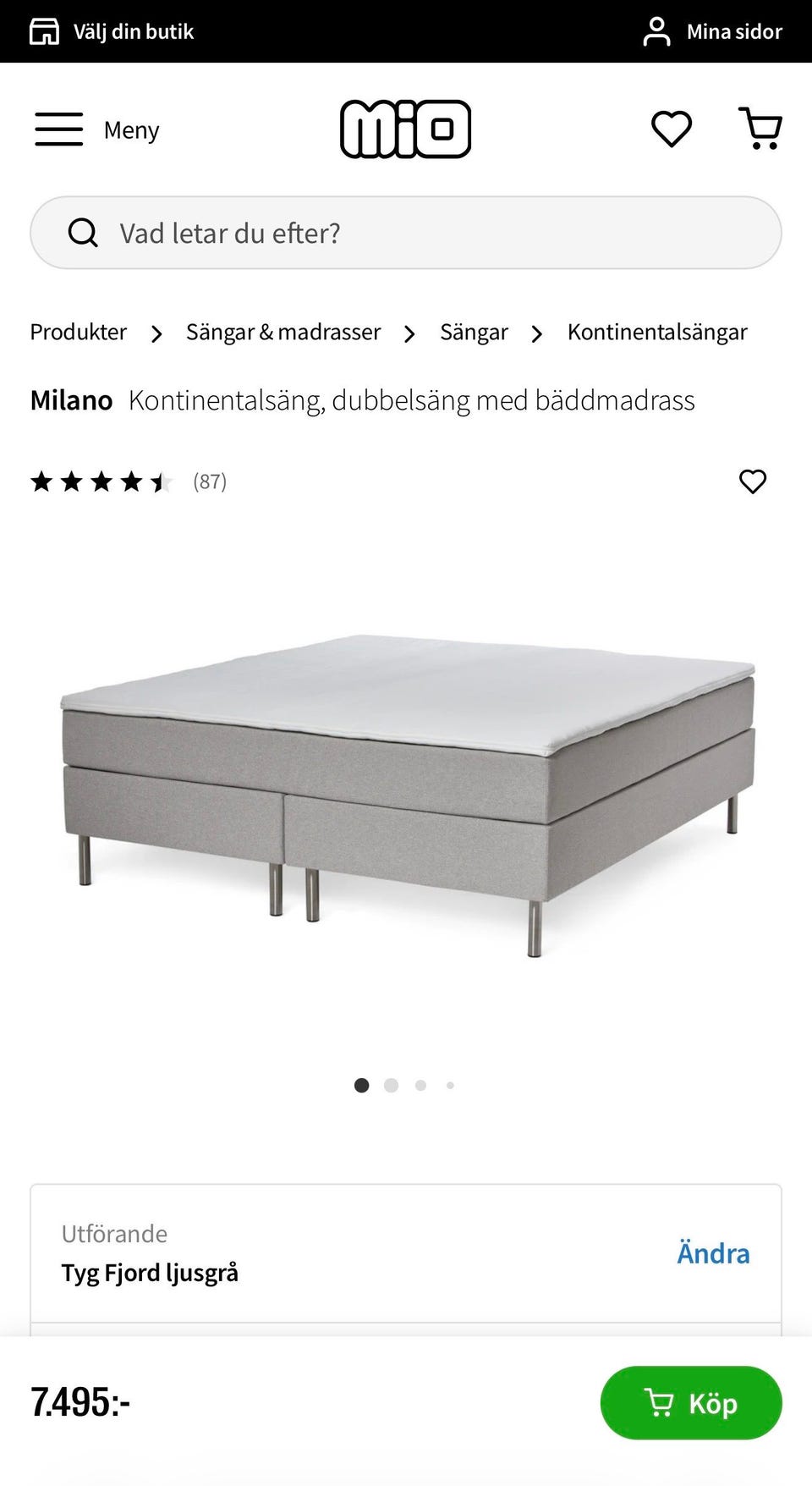
Task: Click Ändra to change the Utförande
Action: 713,1252
